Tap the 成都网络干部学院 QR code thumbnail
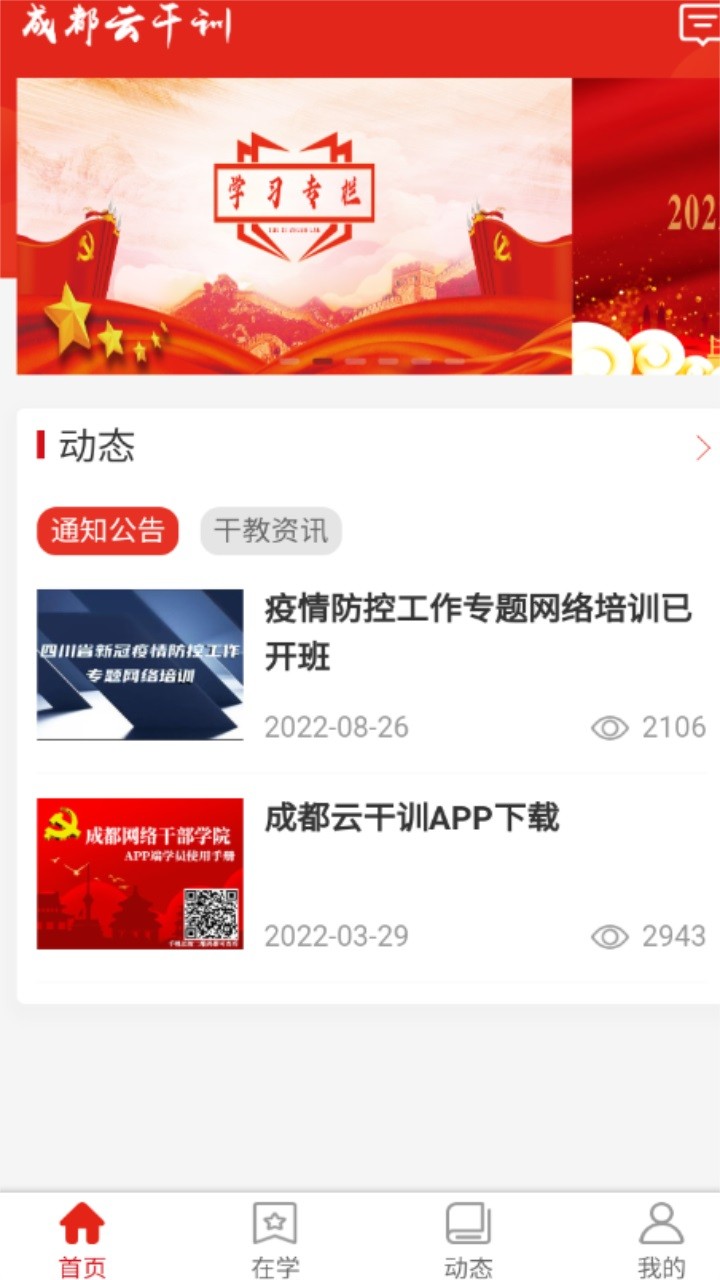This screenshot has width=720, height=1280. pyautogui.click(x=139, y=872)
